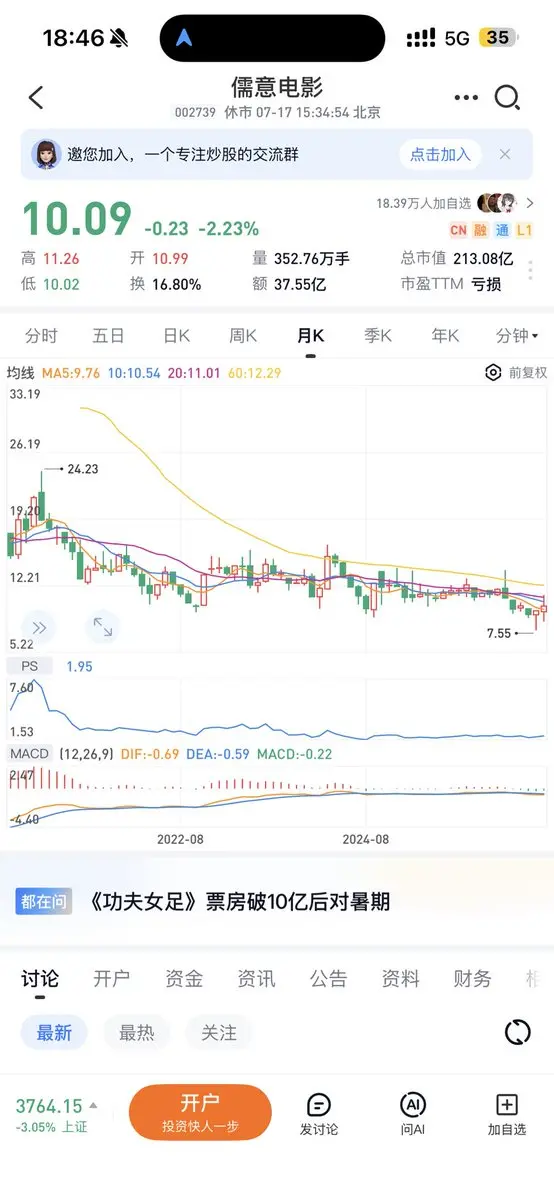Select the 周K chart tab

[244, 335]
